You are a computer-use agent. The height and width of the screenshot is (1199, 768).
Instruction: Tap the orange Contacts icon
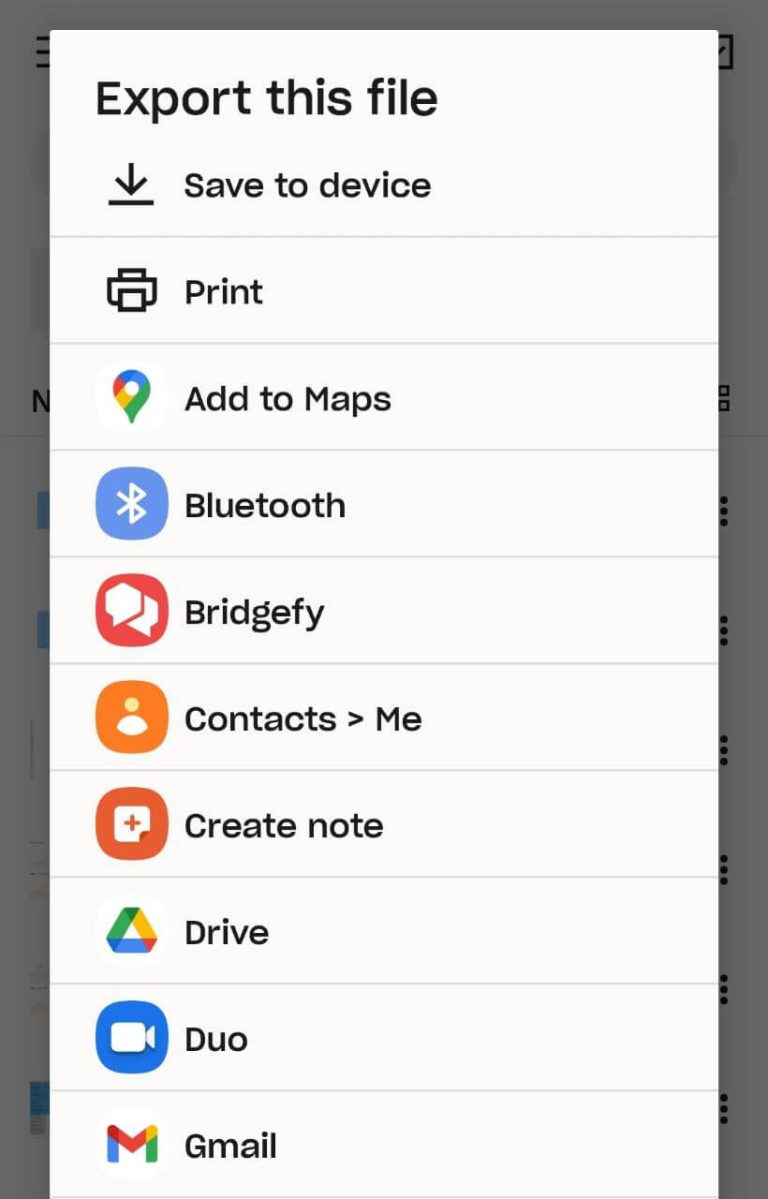point(130,717)
